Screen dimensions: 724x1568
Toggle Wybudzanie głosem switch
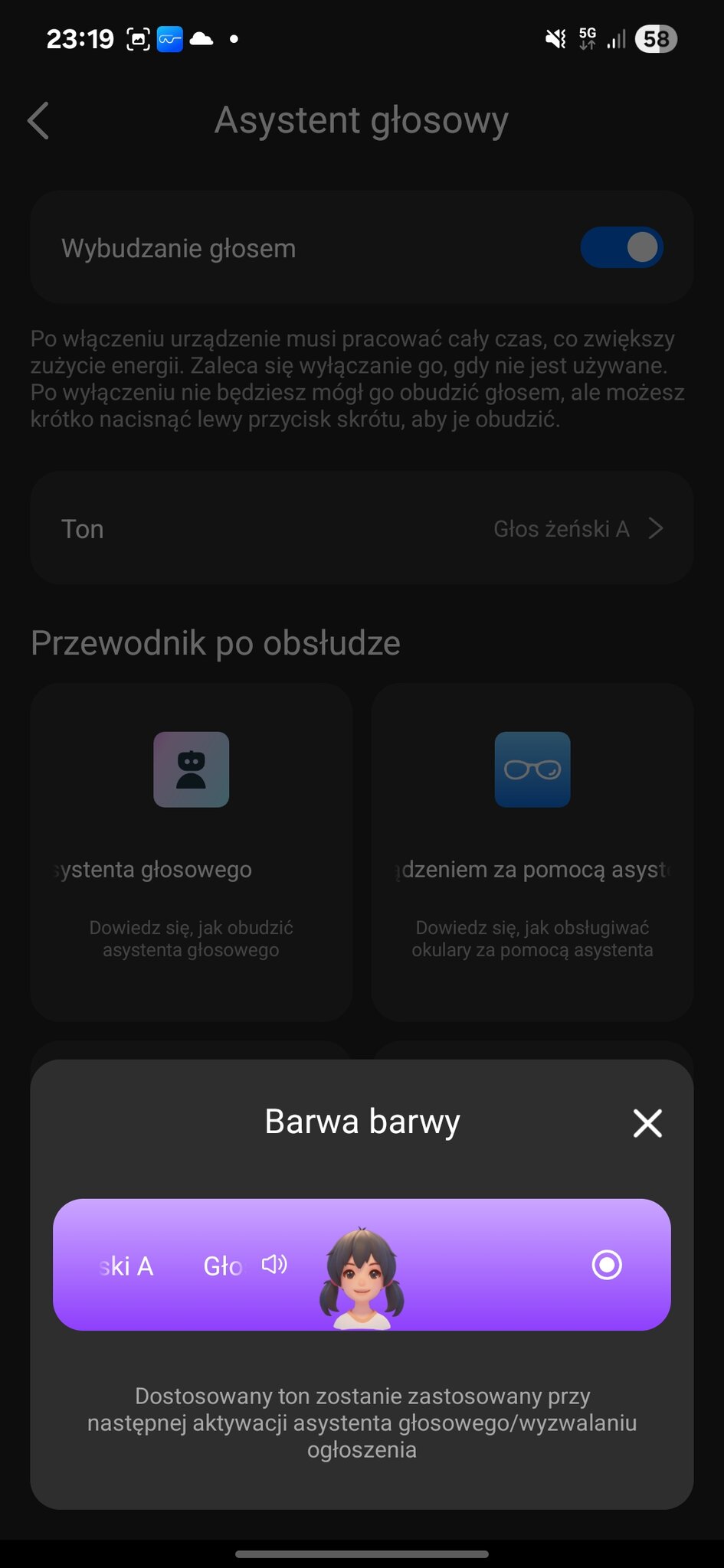pos(621,247)
